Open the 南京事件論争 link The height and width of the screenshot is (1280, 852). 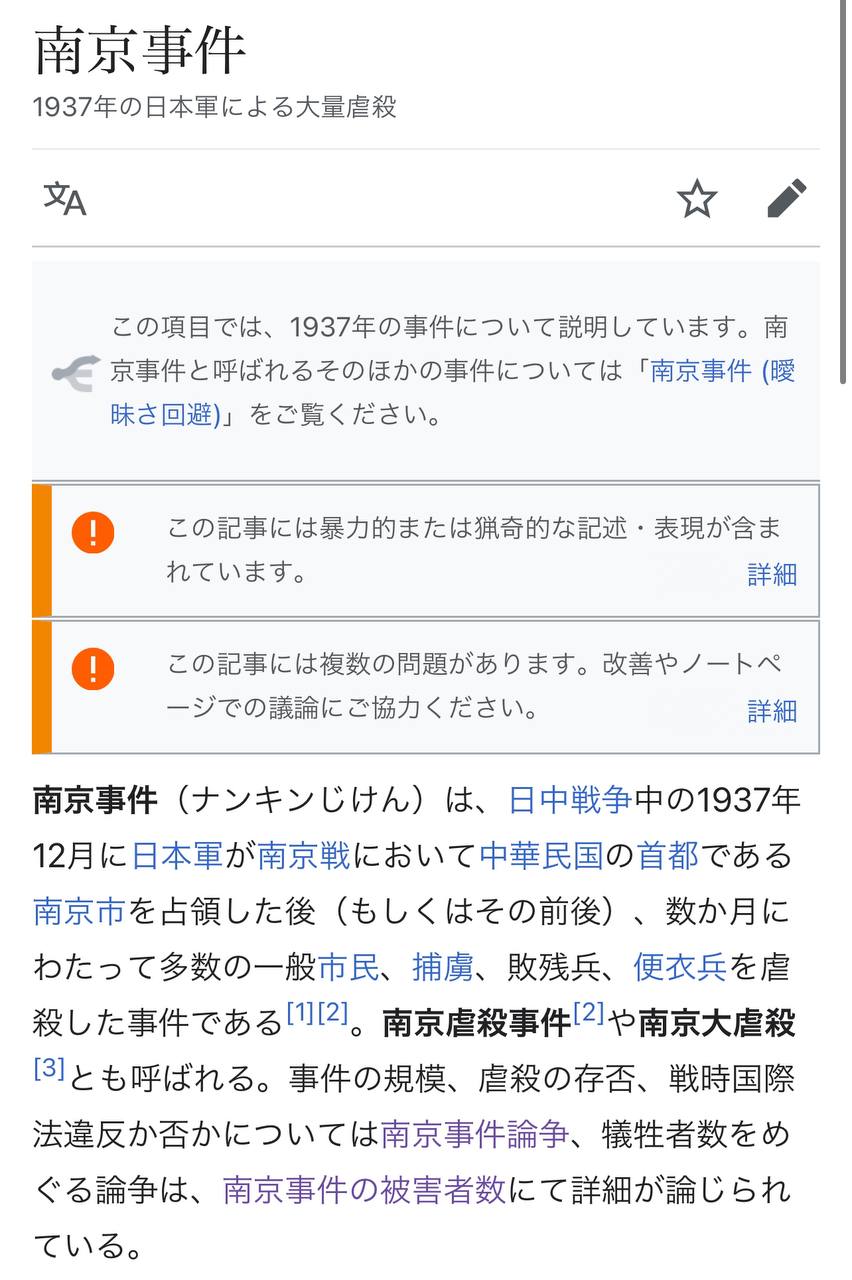click(x=475, y=1134)
